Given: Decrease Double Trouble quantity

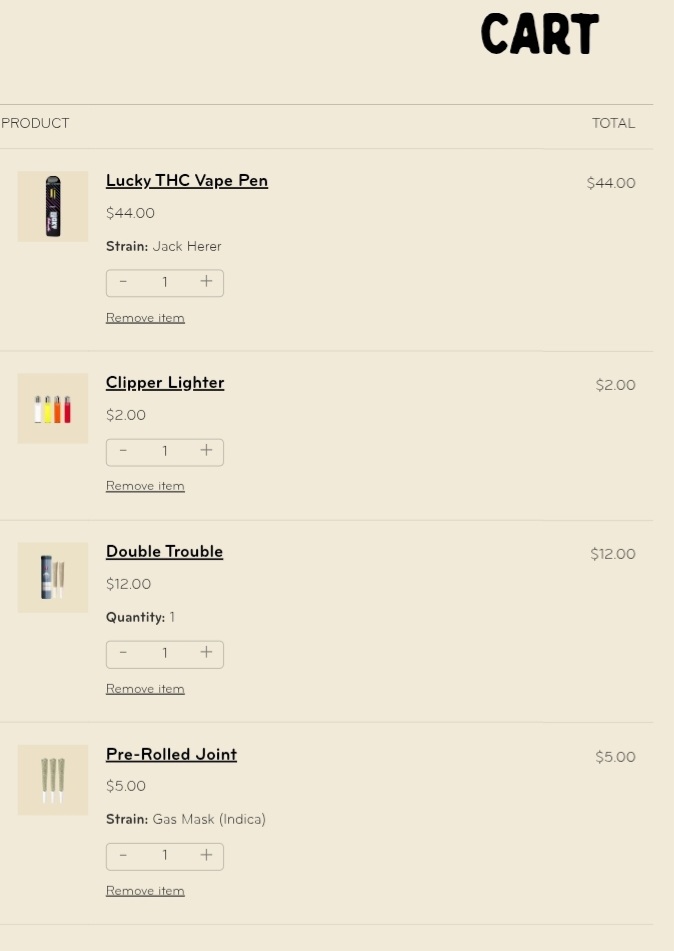Looking at the screenshot, I should [123, 653].
